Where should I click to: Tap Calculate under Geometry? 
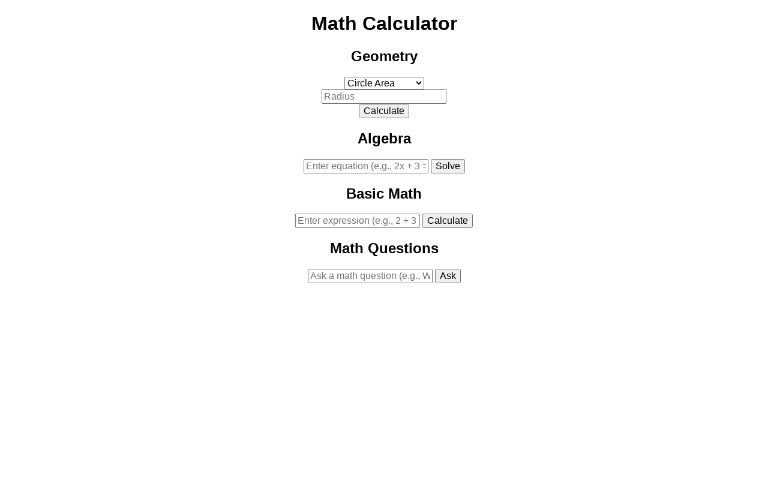tap(383, 111)
